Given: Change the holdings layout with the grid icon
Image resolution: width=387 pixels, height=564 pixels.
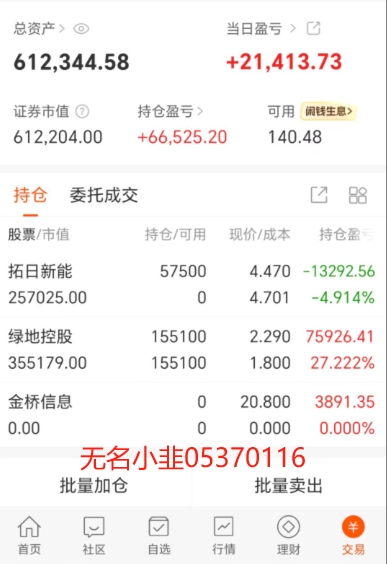Looking at the screenshot, I should coord(358,195).
